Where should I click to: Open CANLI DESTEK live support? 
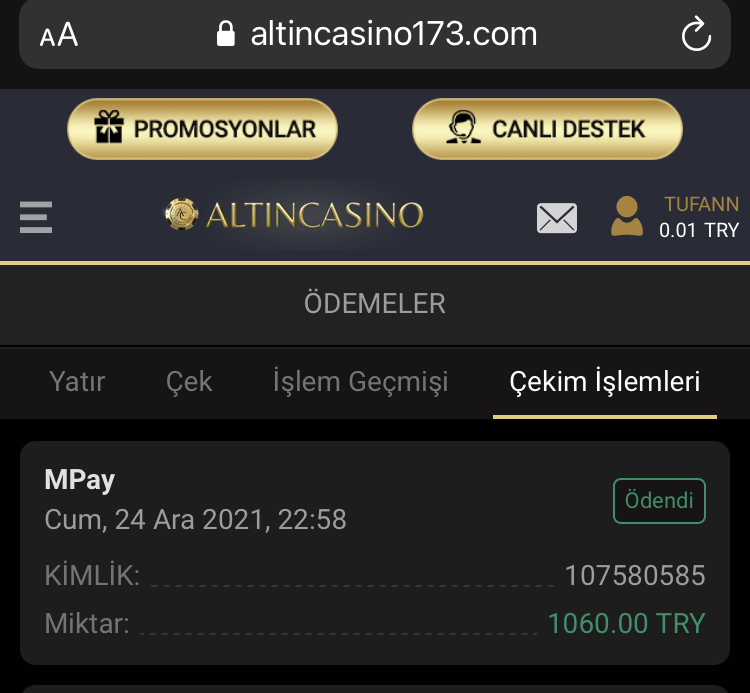[547, 129]
